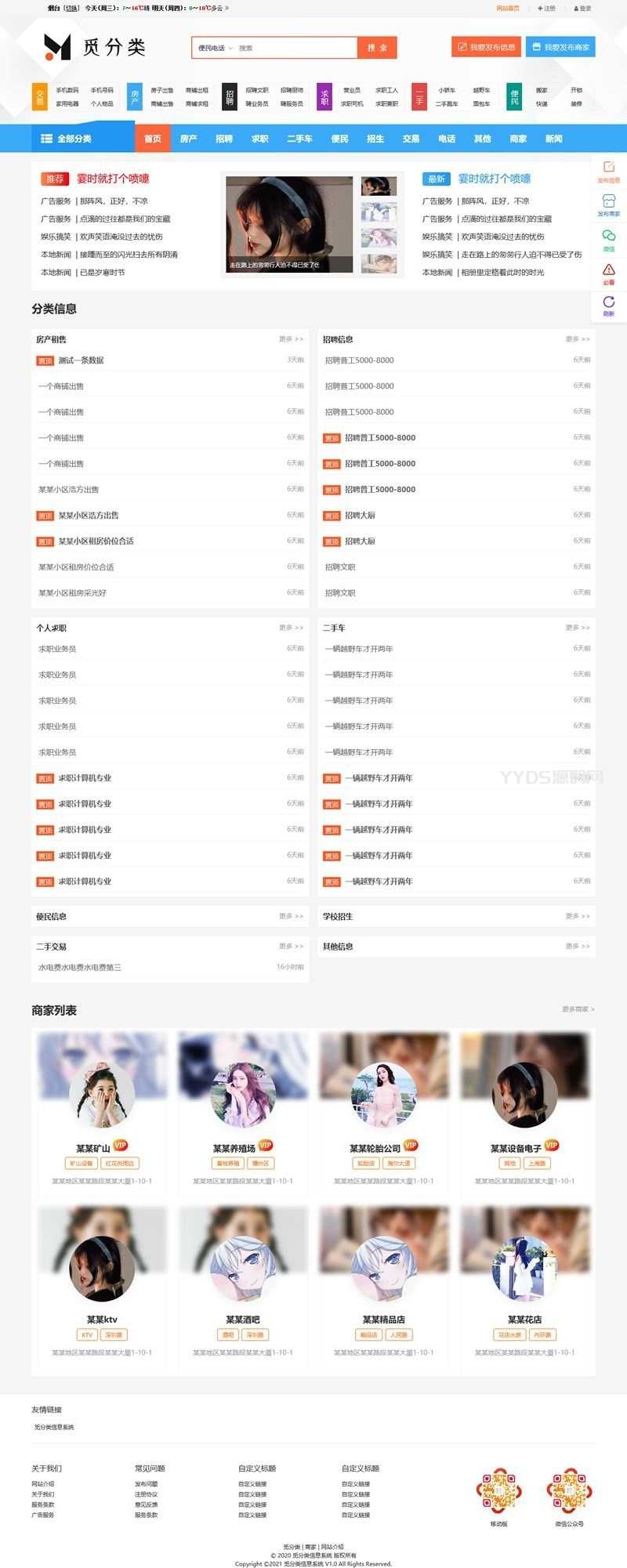This screenshot has width=627, height=1568.
Task: Open the 网站介绍 footer link under 关于我们
Action: pos(43,1484)
